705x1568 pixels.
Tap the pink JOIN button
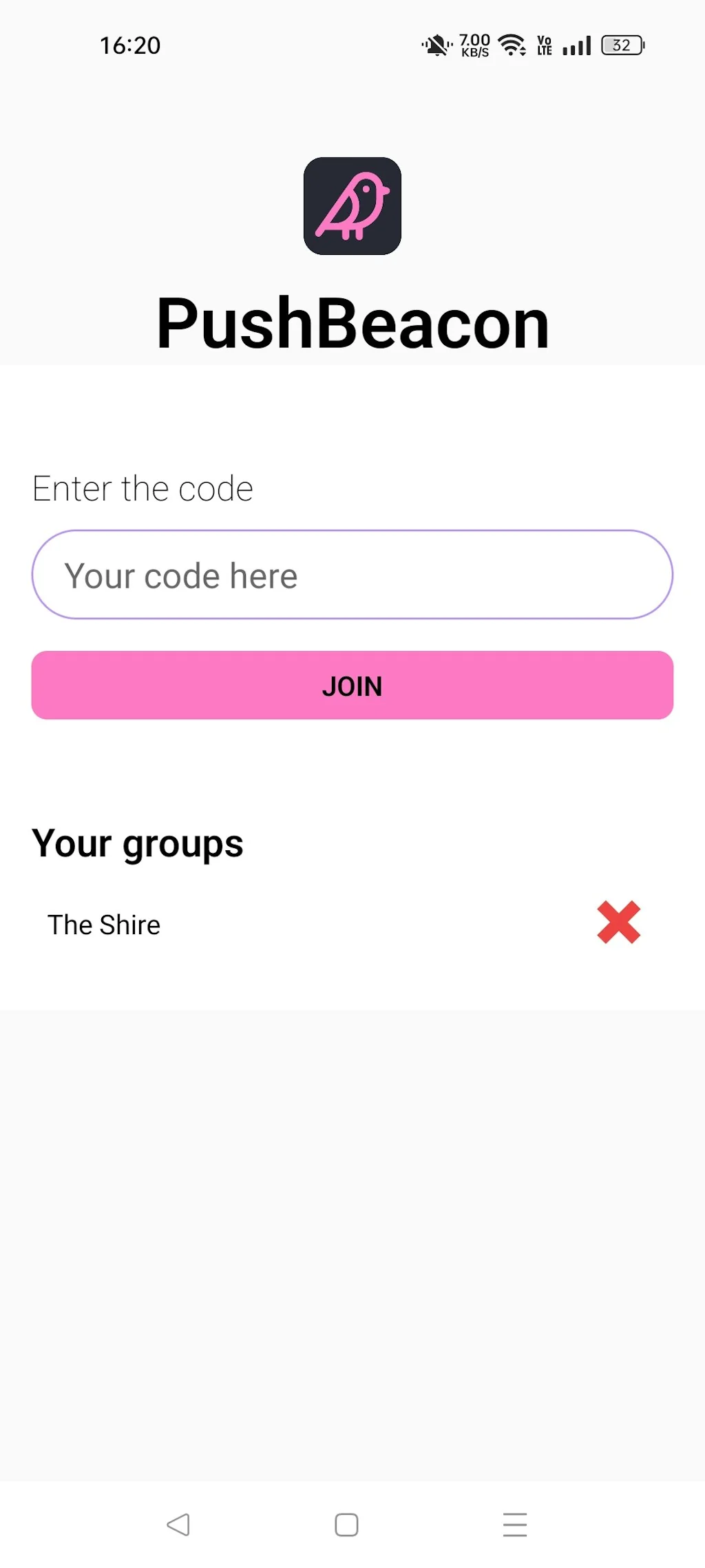[x=352, y=685]
